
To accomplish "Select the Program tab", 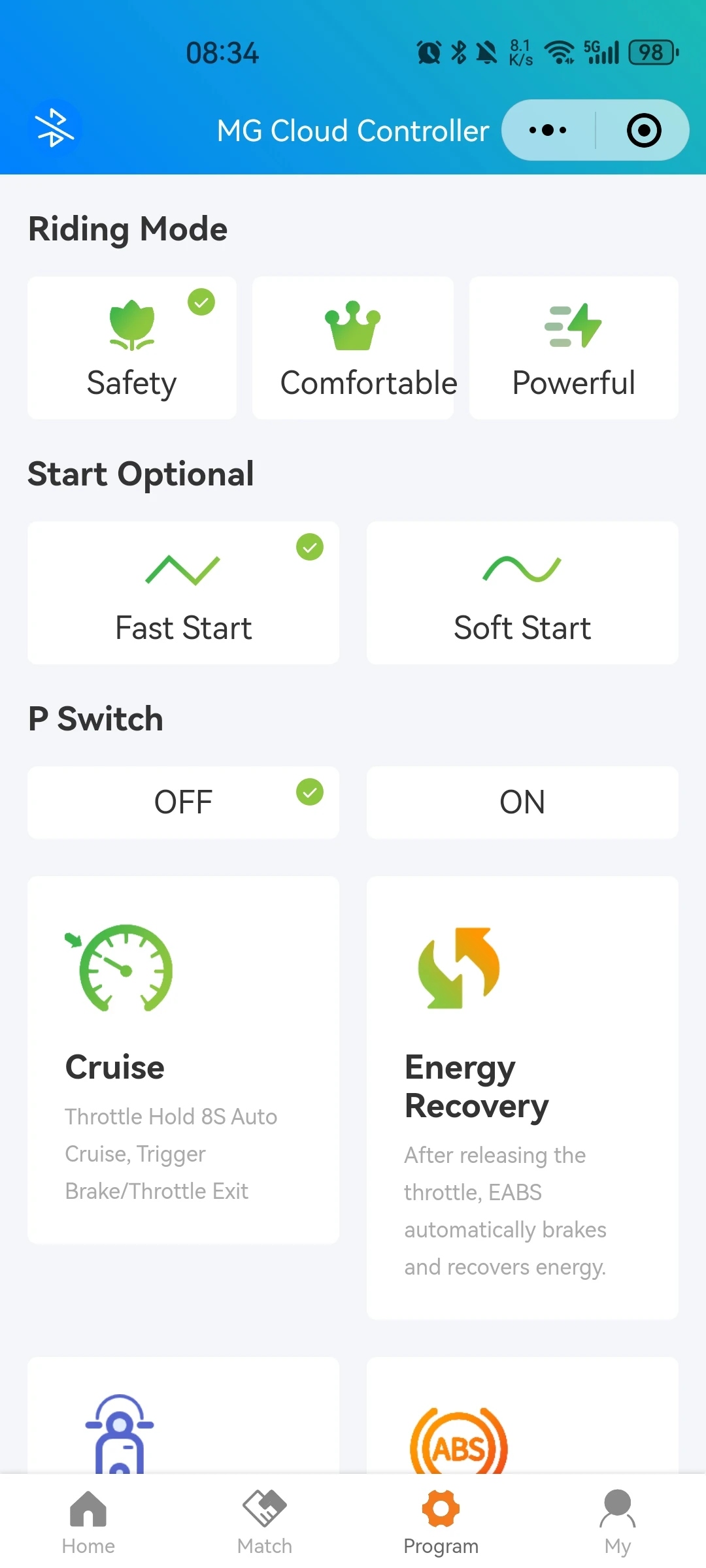I will [441, 1522].
